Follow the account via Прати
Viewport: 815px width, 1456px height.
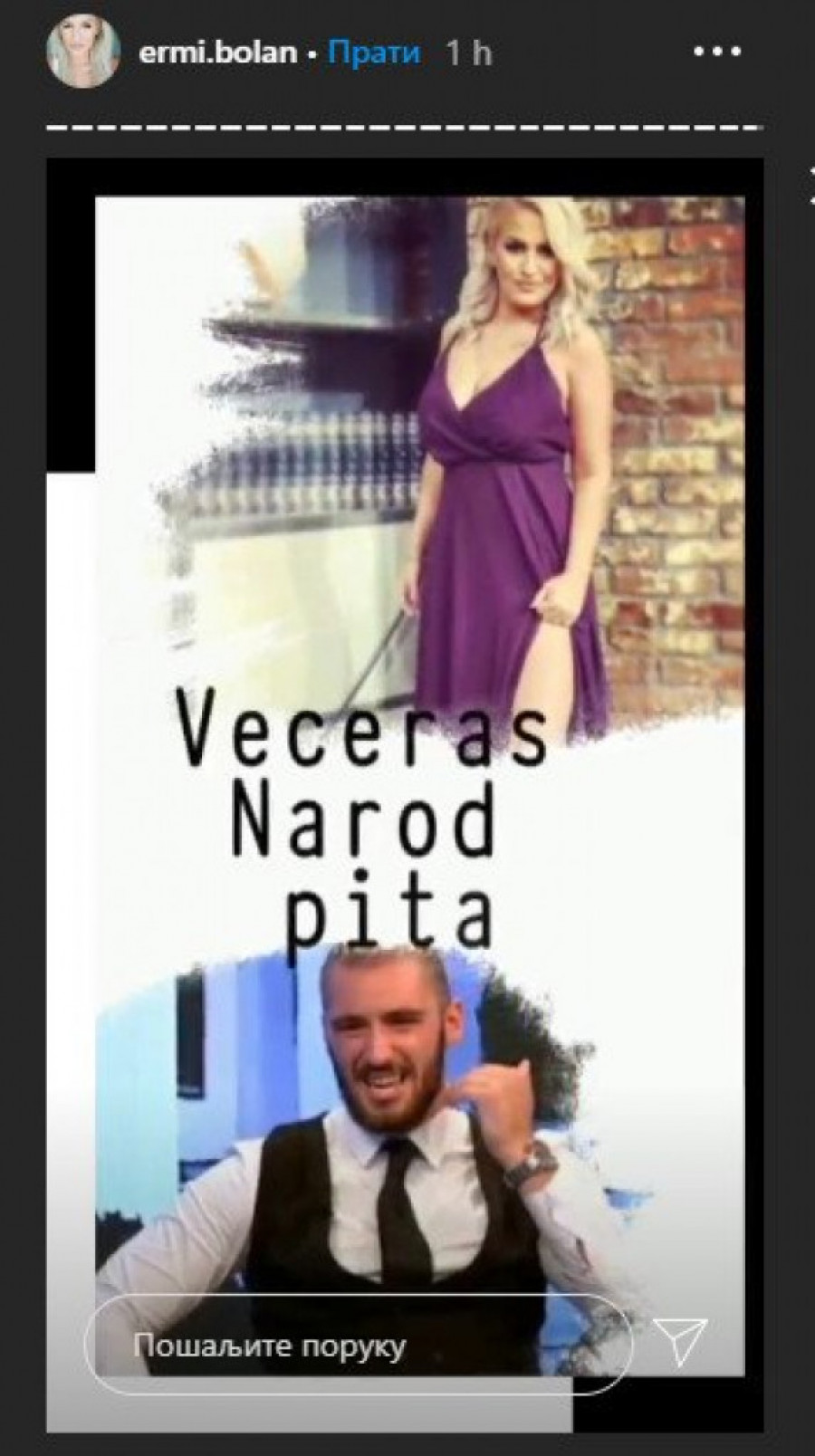(x=372, y=53)
